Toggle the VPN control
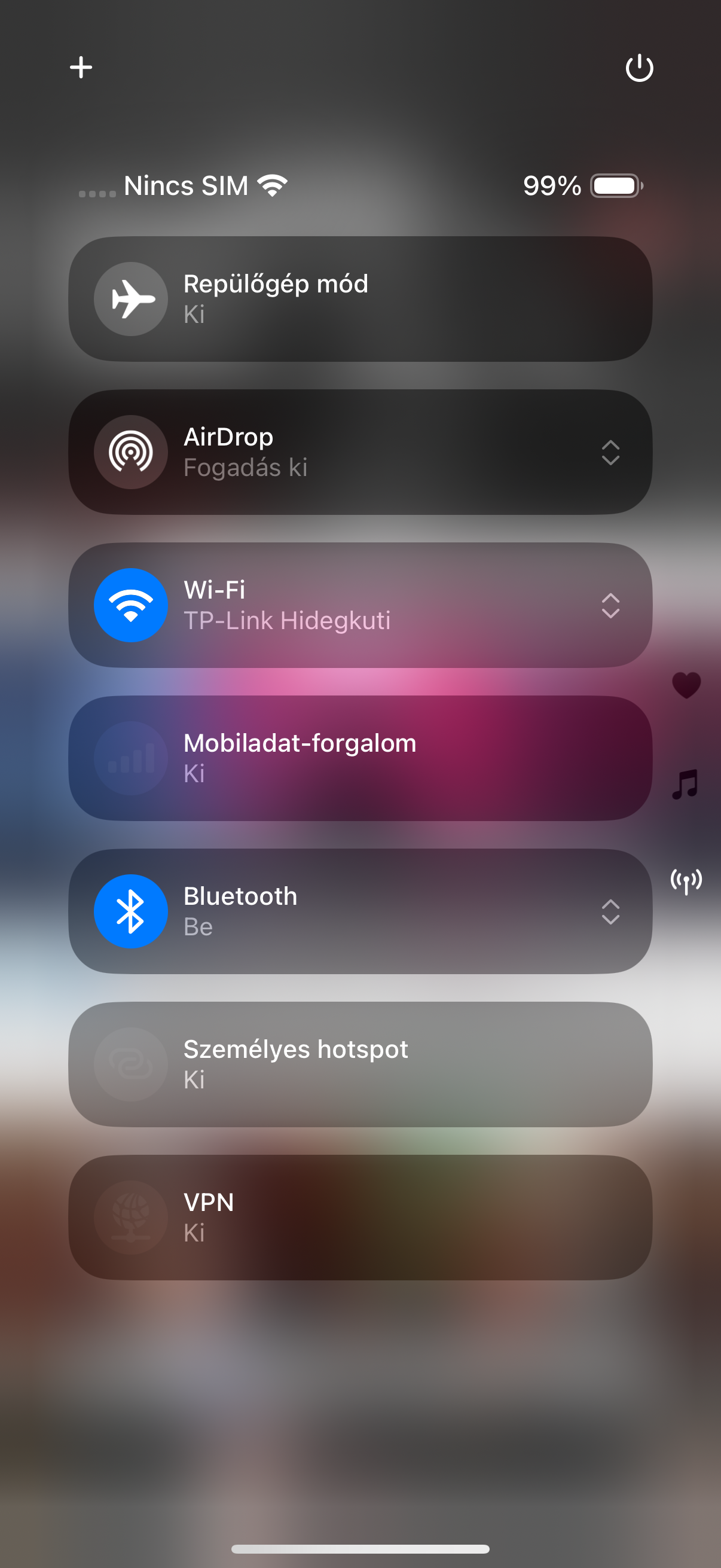Image resolution: width=721 pixels, height=1568 pixels. click(131, 1218)
